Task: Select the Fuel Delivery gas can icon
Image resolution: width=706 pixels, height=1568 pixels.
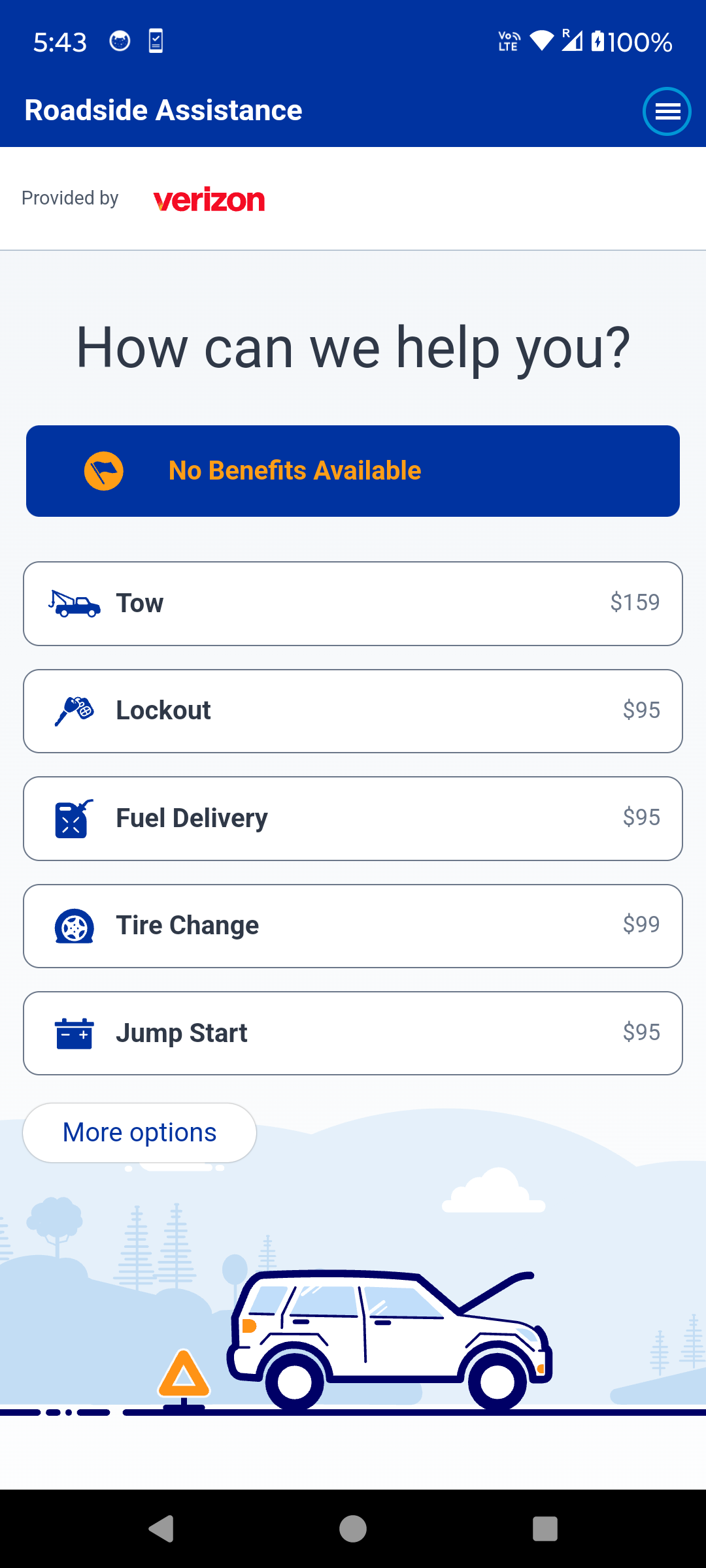Action: tap(74, 818)
